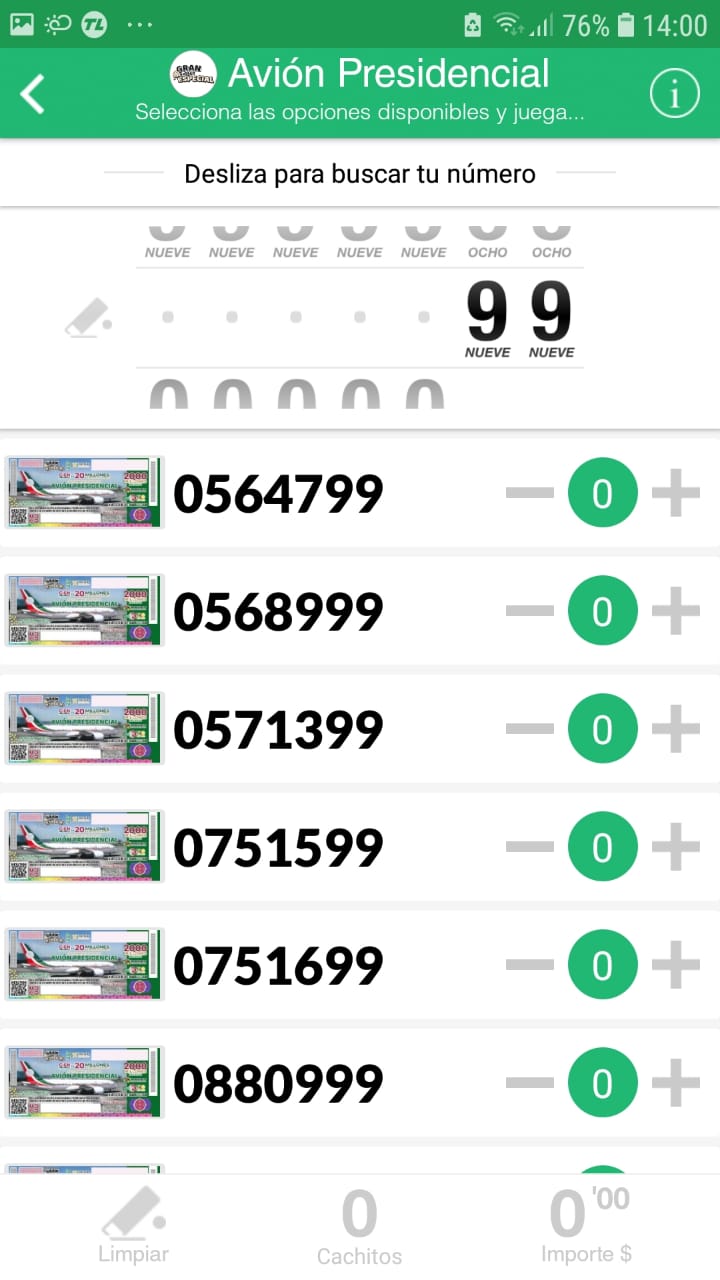Open the info icon in the header
The height and width of the screenshot is (1280, 720).
pos(674,95)
